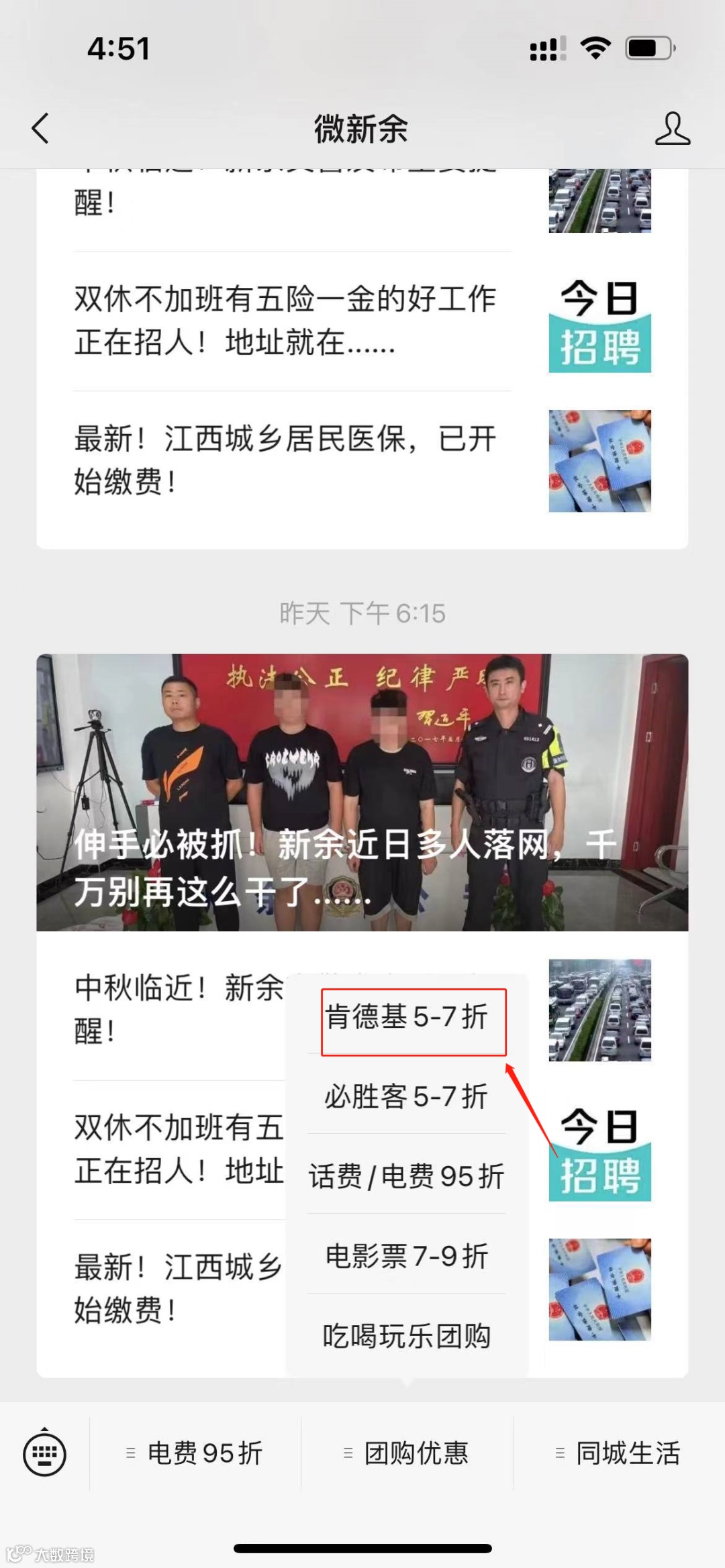Go back from 微新余 account page

tap(40, 128)
